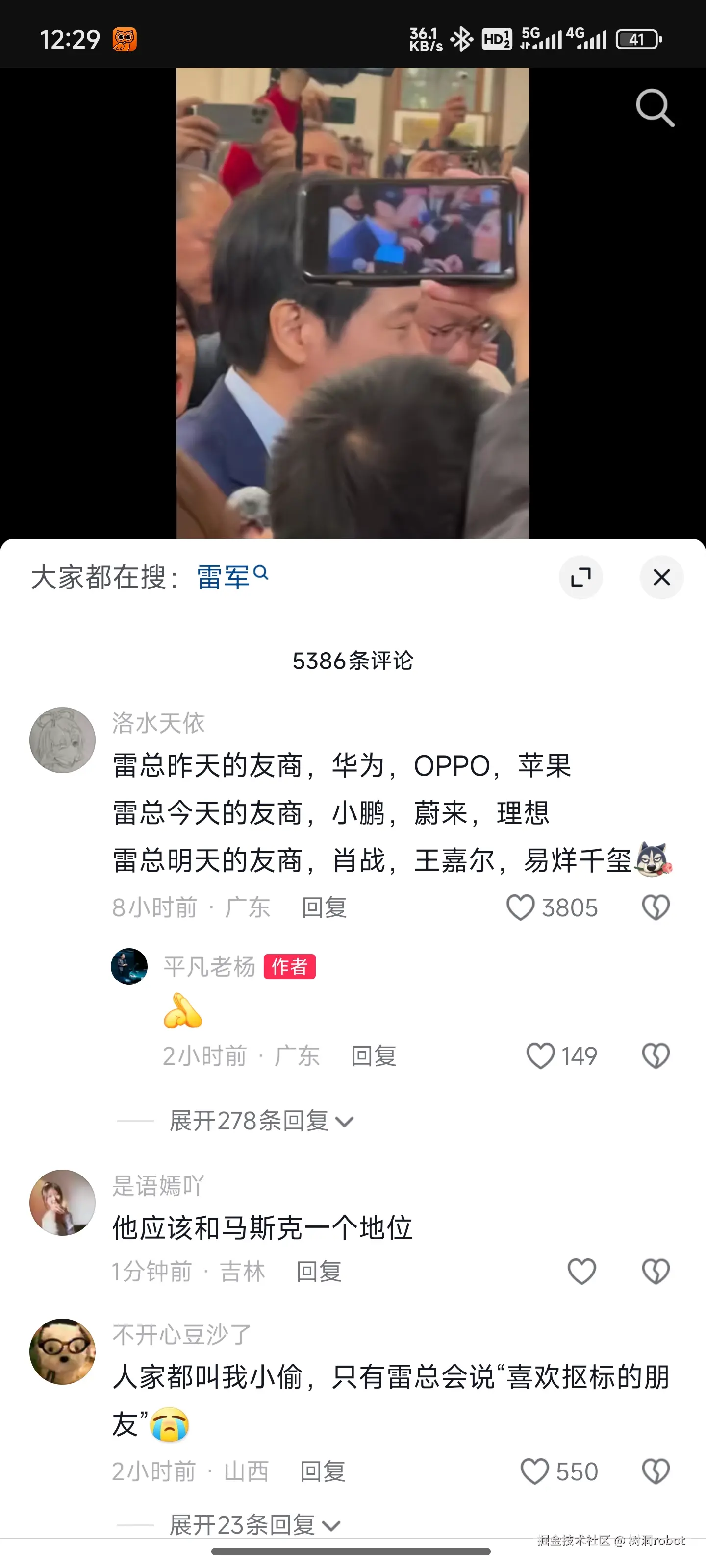Open the 雷军 trending search suggestion
The height and width of the screenshot is (1568, 706).
223,577
